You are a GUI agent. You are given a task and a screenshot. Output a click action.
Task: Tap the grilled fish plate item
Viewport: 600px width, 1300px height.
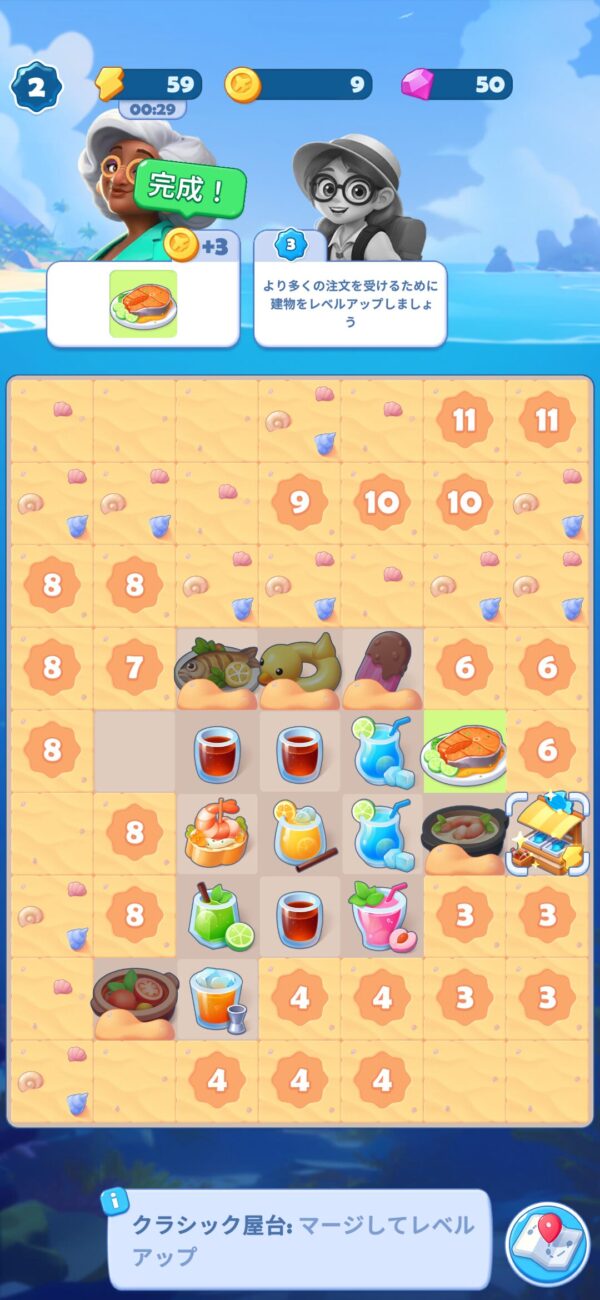(216, 667)
